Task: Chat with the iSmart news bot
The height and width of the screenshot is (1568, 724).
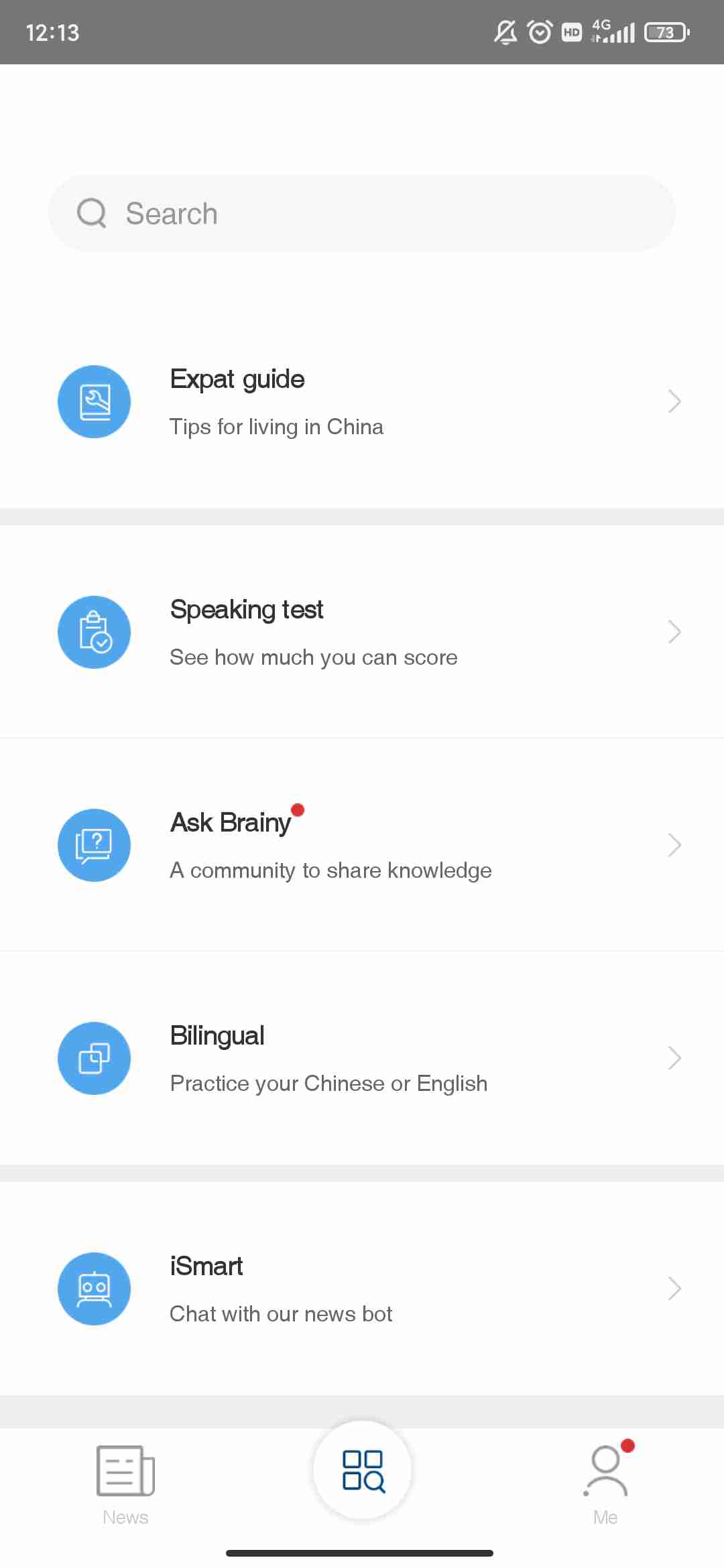Action: tap(362, 1289)
